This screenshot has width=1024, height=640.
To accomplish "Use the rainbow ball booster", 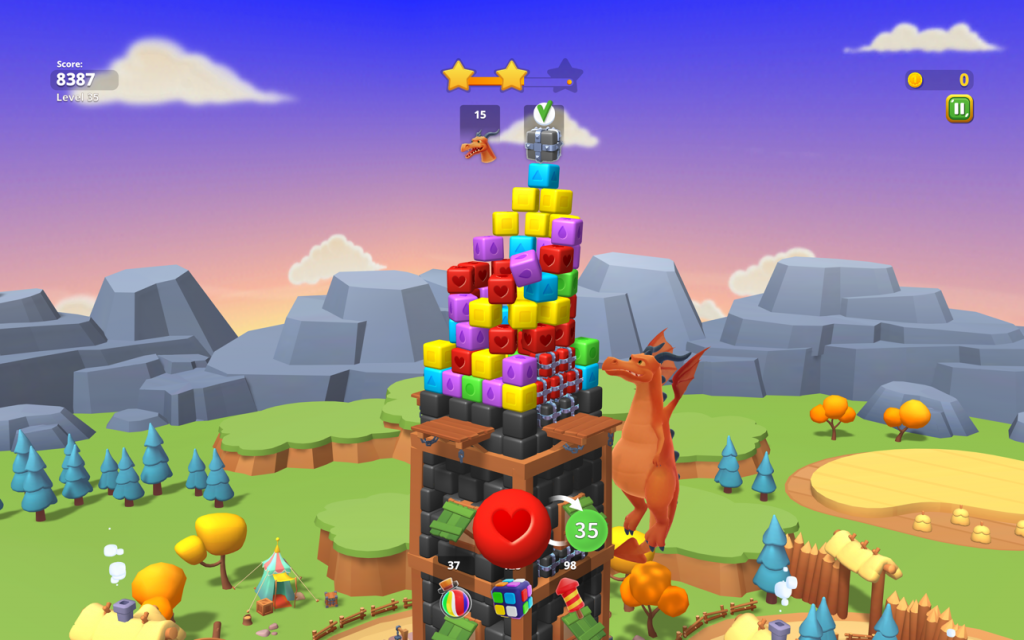I will pos(455,601).
